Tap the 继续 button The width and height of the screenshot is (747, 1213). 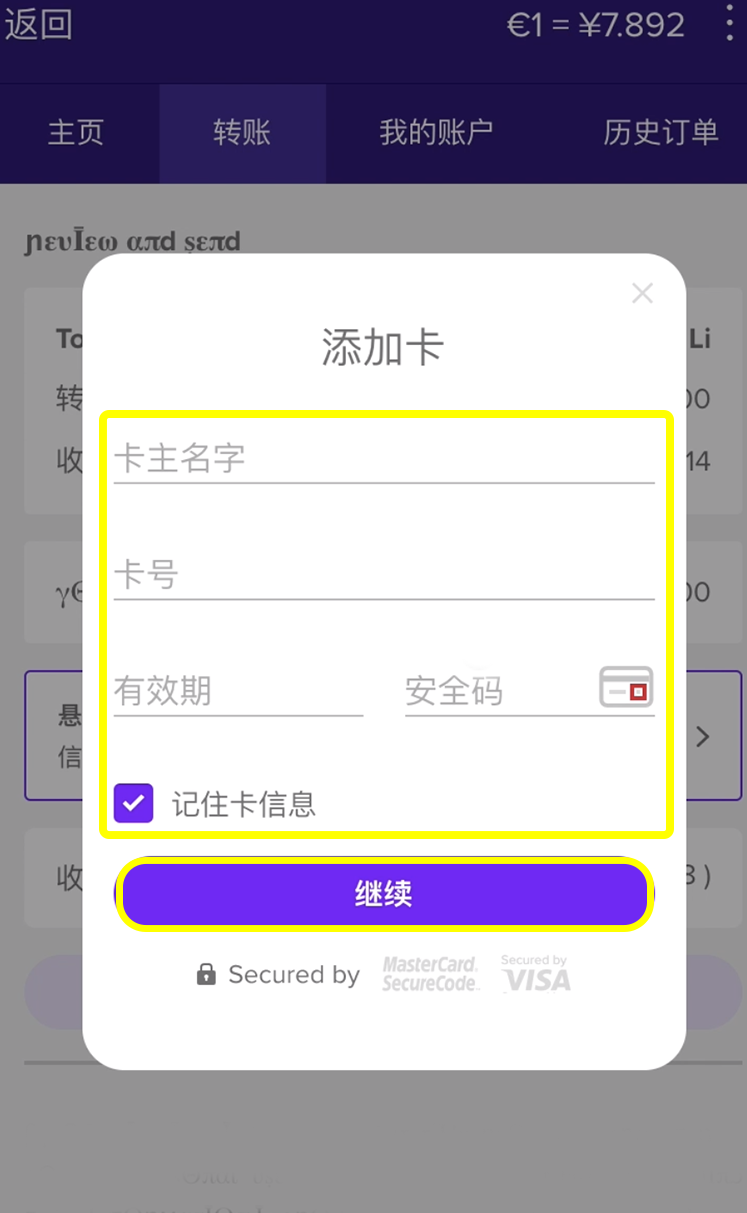383,893
